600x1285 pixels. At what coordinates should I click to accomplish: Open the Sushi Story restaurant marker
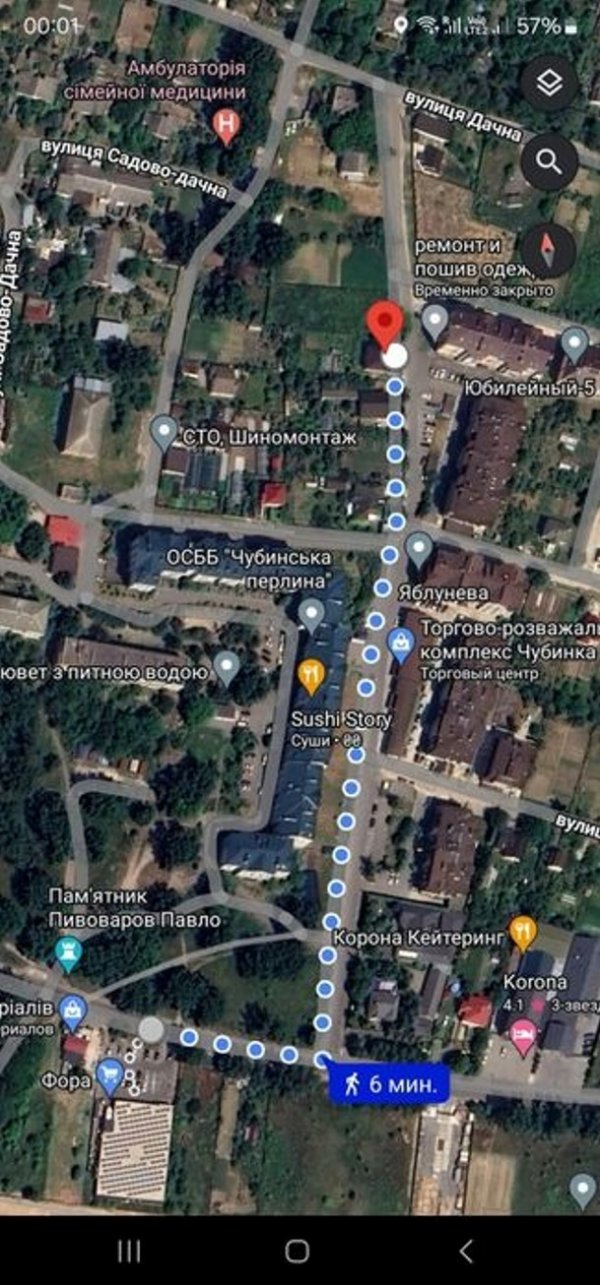(x=312, y=677)
